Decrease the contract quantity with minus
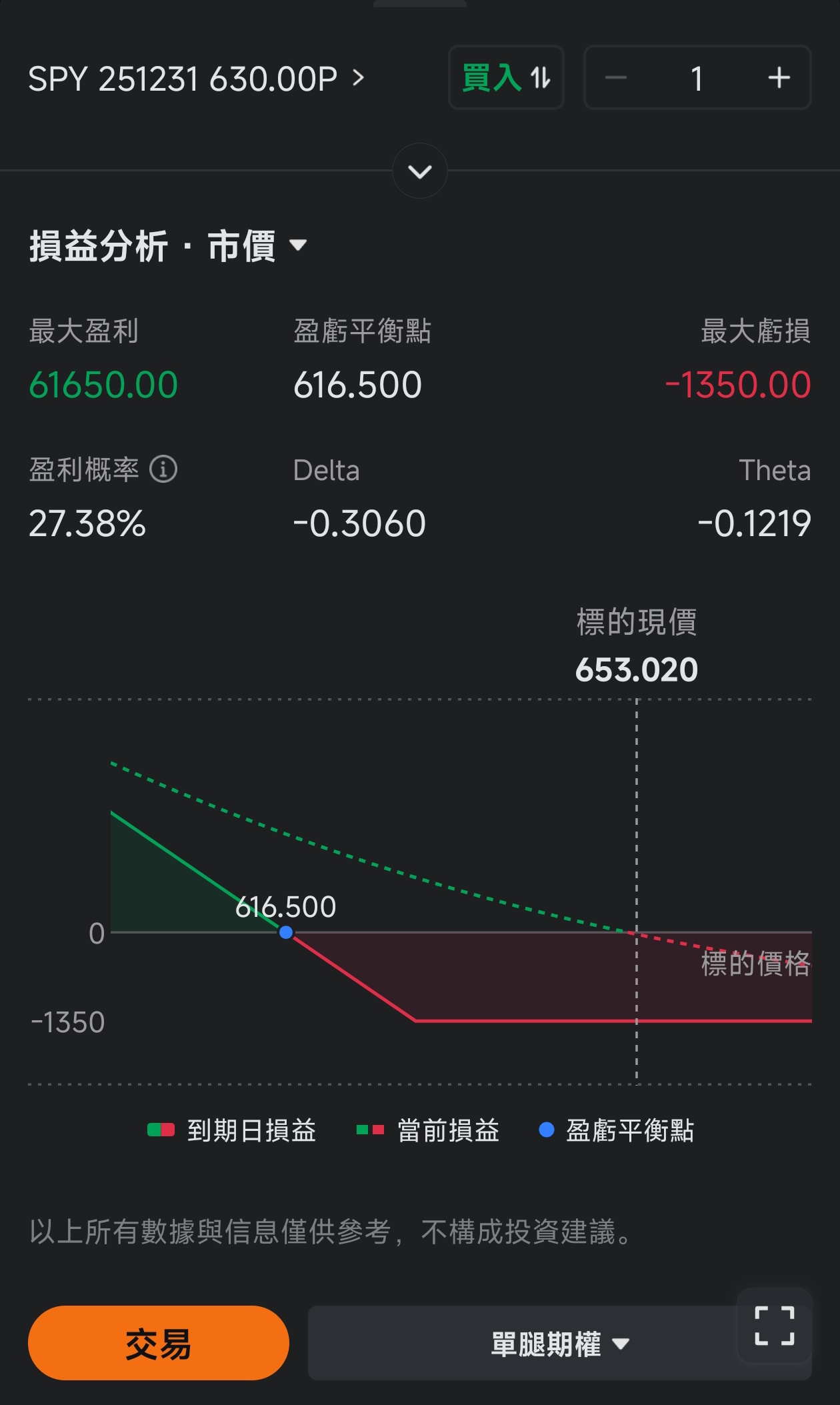The width and height of the screenshot is (840, 1405). [616, 78]
